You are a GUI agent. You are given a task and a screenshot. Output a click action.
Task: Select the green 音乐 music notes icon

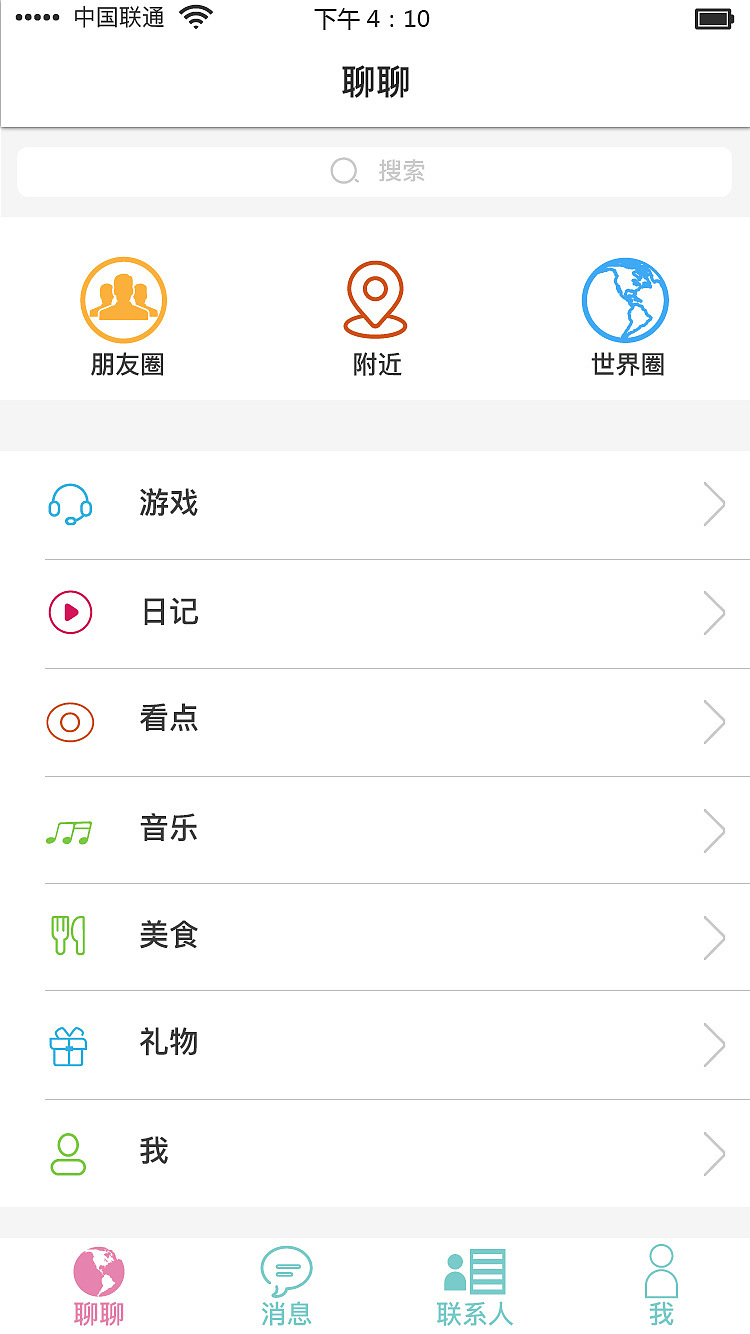(69, 829)
